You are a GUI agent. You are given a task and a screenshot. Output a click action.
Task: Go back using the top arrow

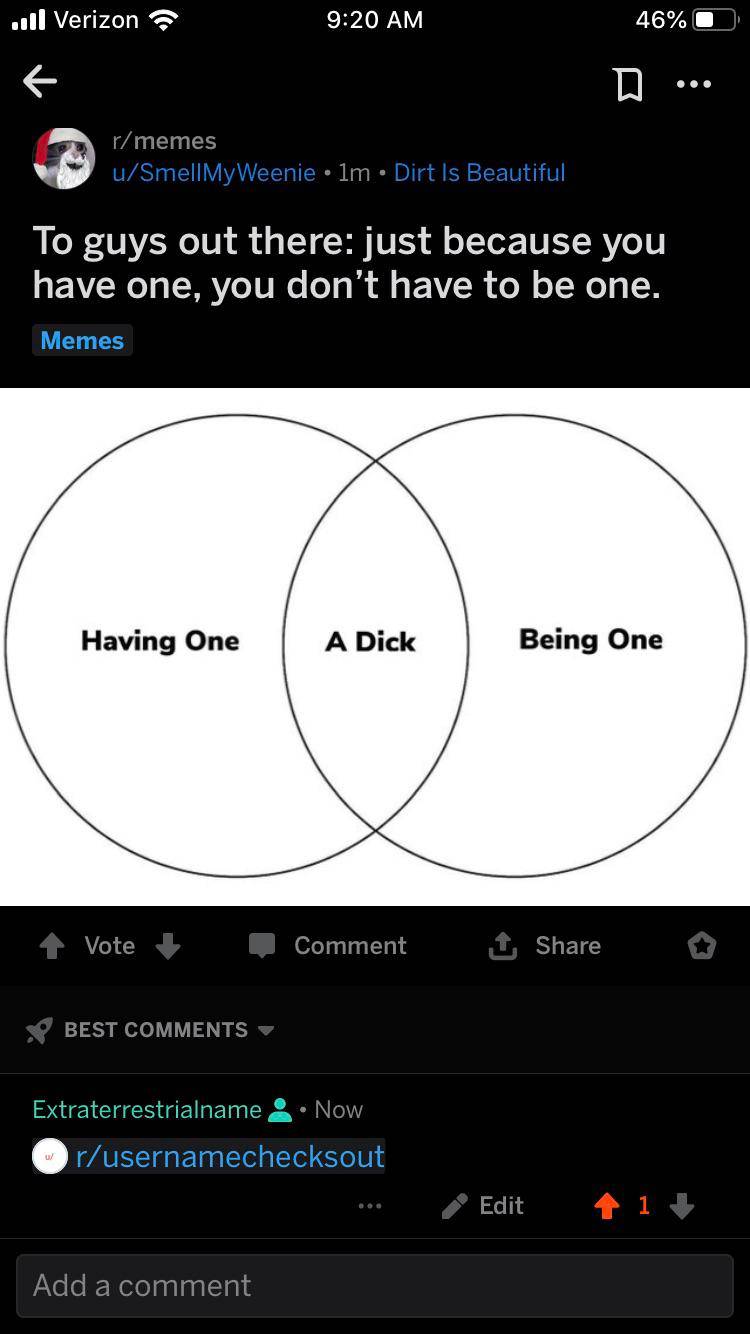point(40,82)
